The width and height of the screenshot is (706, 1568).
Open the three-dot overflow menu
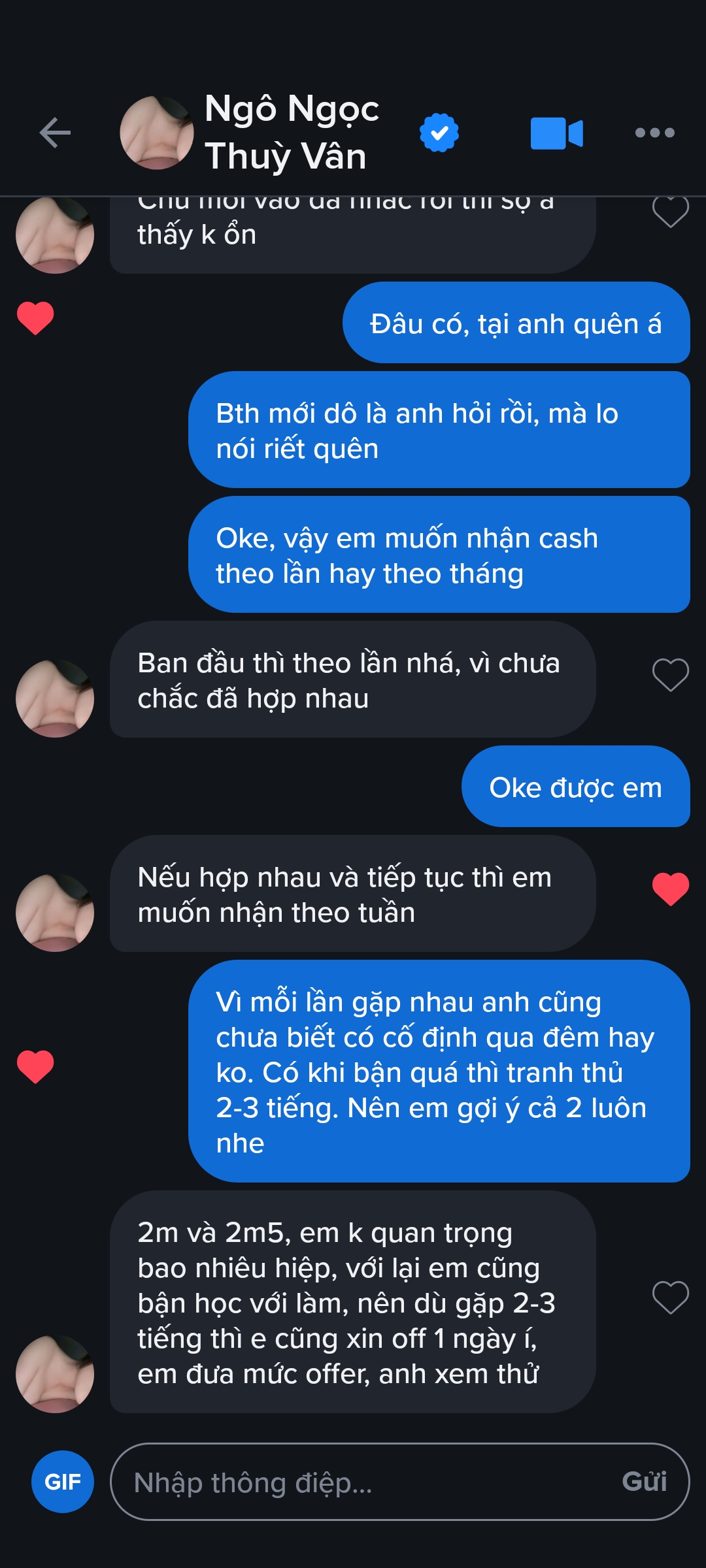654,133
